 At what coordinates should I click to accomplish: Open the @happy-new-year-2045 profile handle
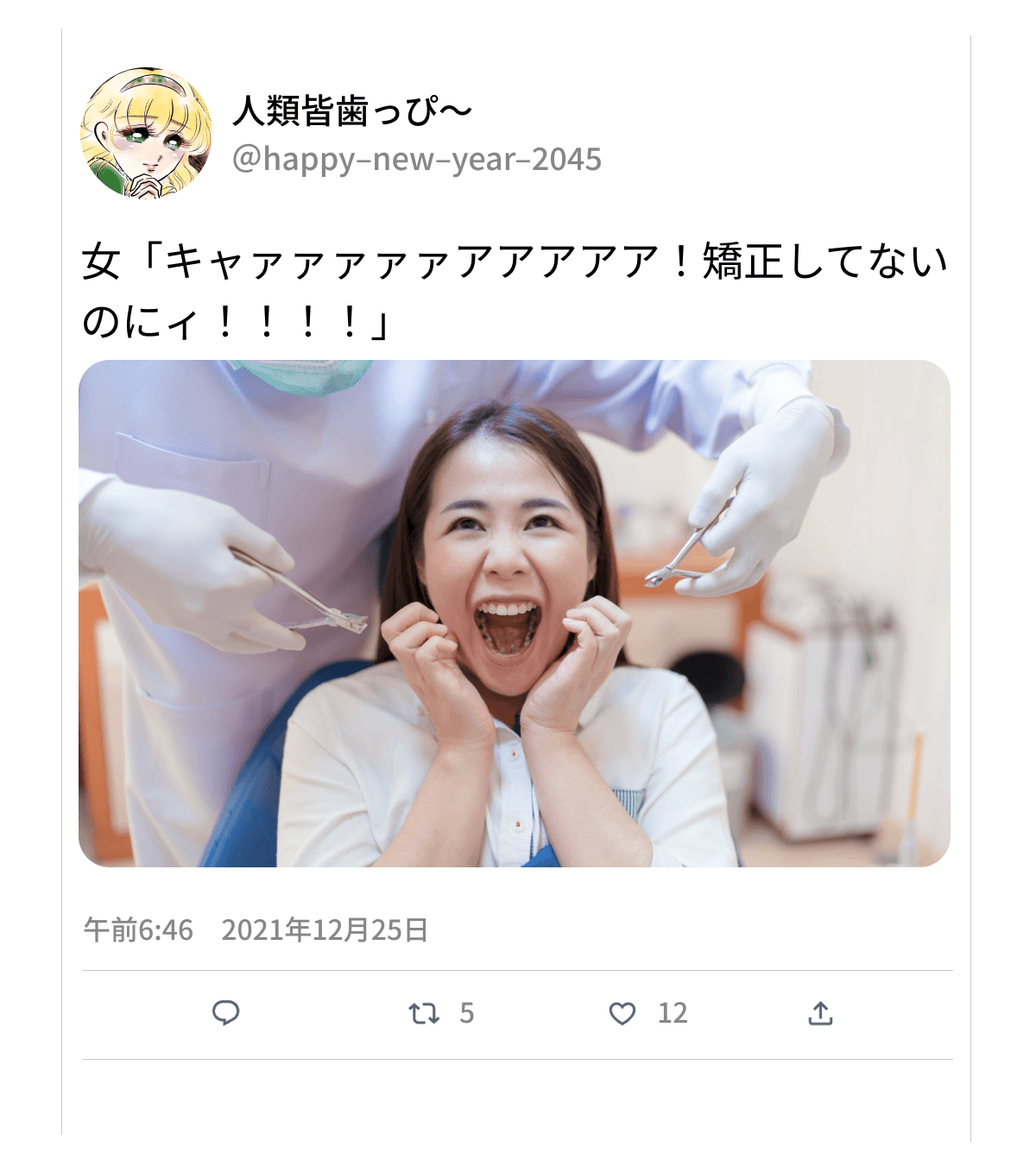[x=416, y=160]
